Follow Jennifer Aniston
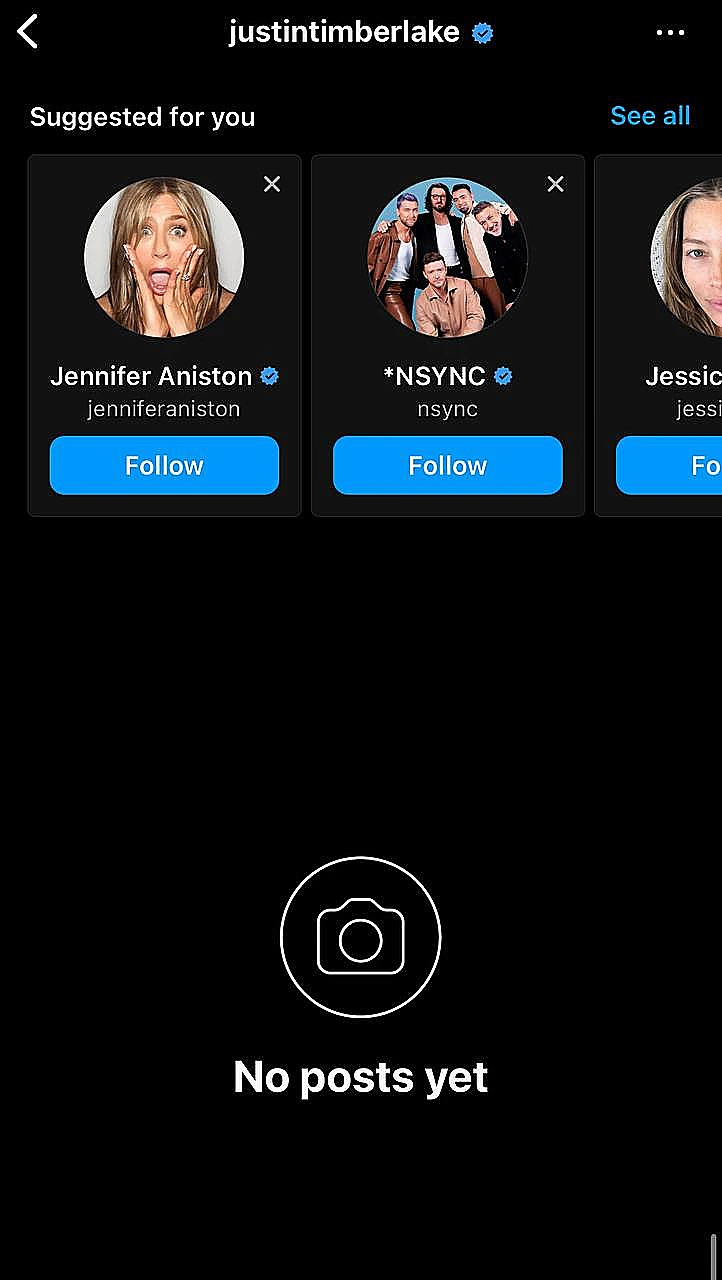722x1280 pixels. coord(164,465)
